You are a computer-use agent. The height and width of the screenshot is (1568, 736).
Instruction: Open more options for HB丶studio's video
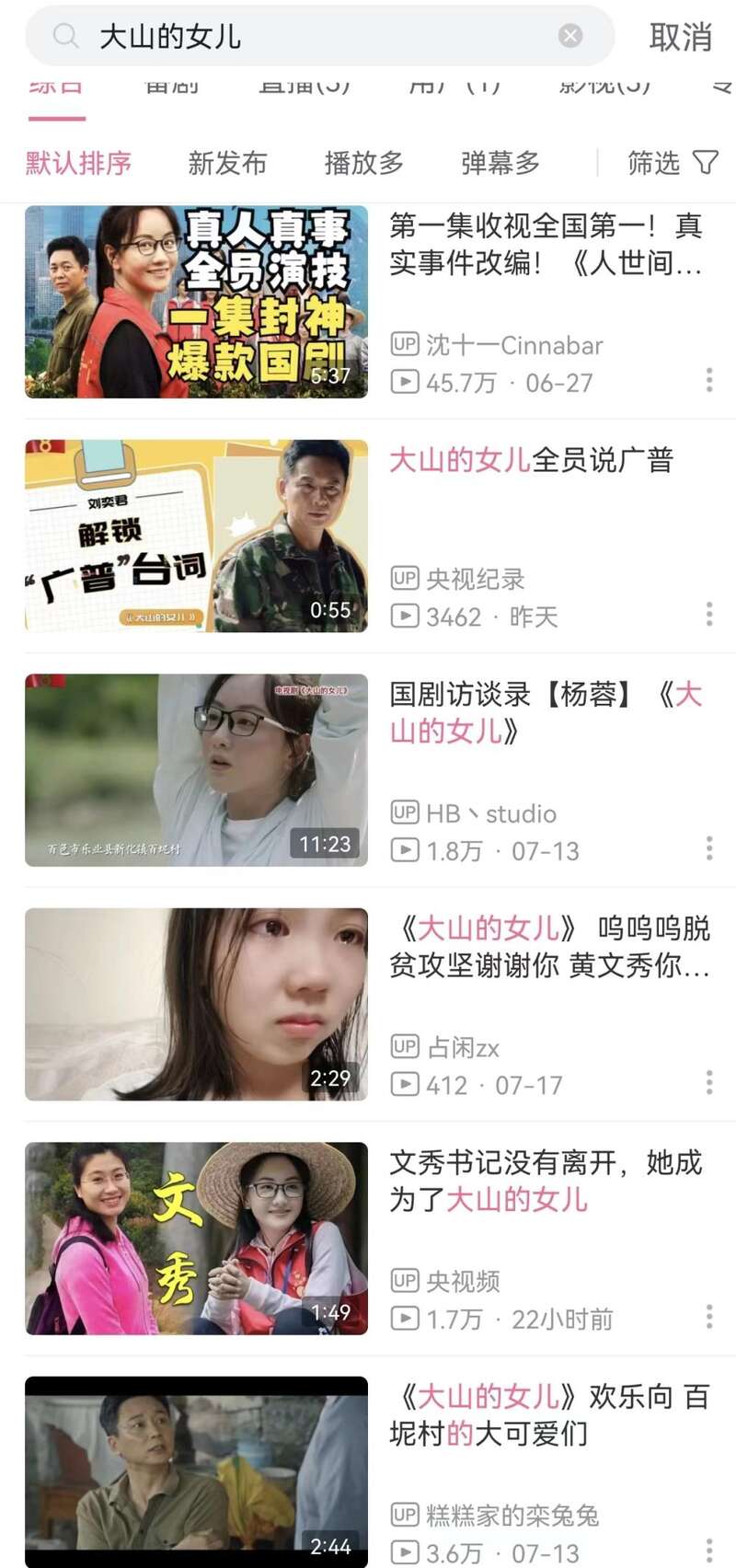708,847
